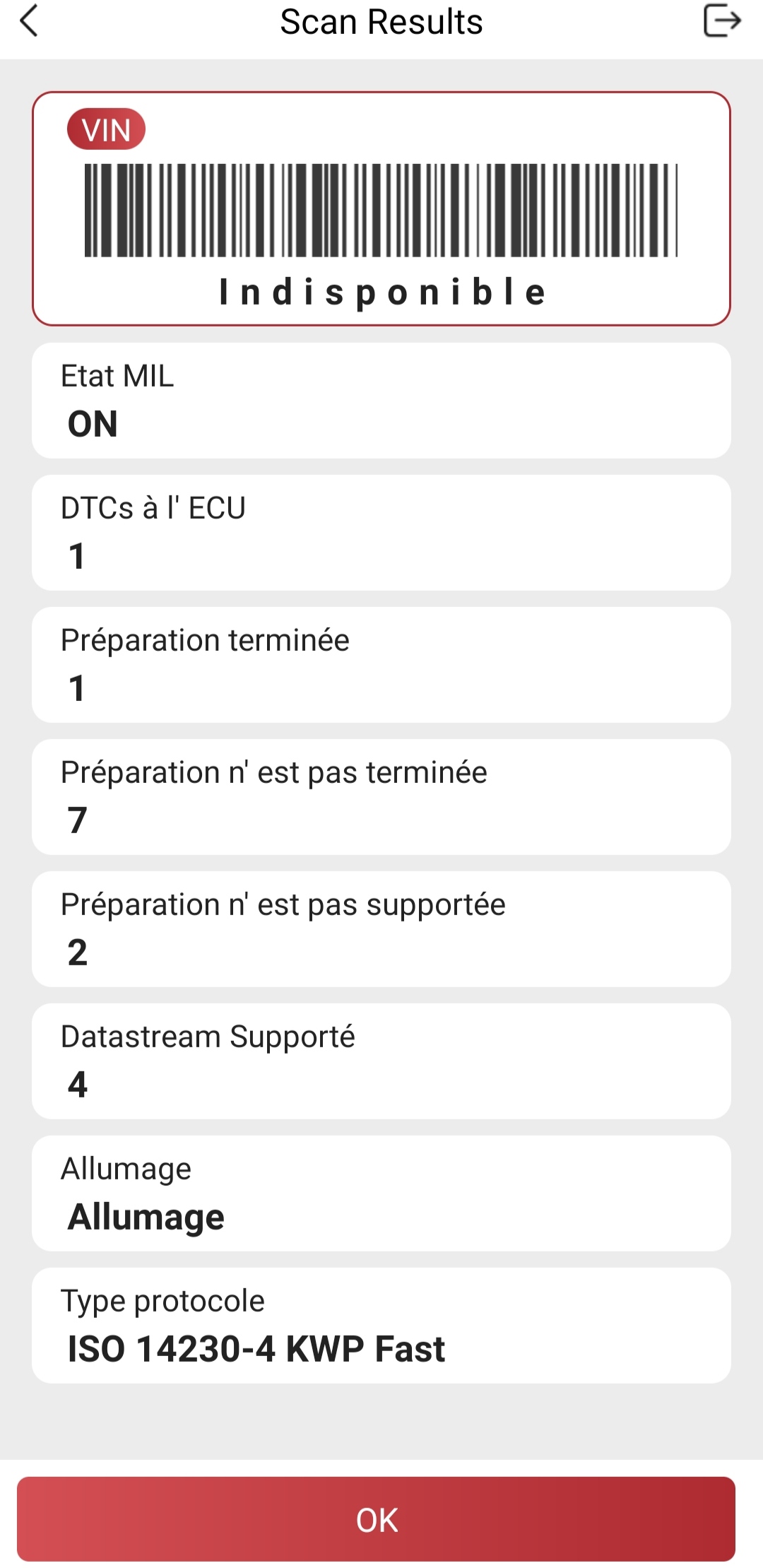Go back using the top-left arrow
The width and height of the screenshot is (763, 1568).
pos(29,20)
